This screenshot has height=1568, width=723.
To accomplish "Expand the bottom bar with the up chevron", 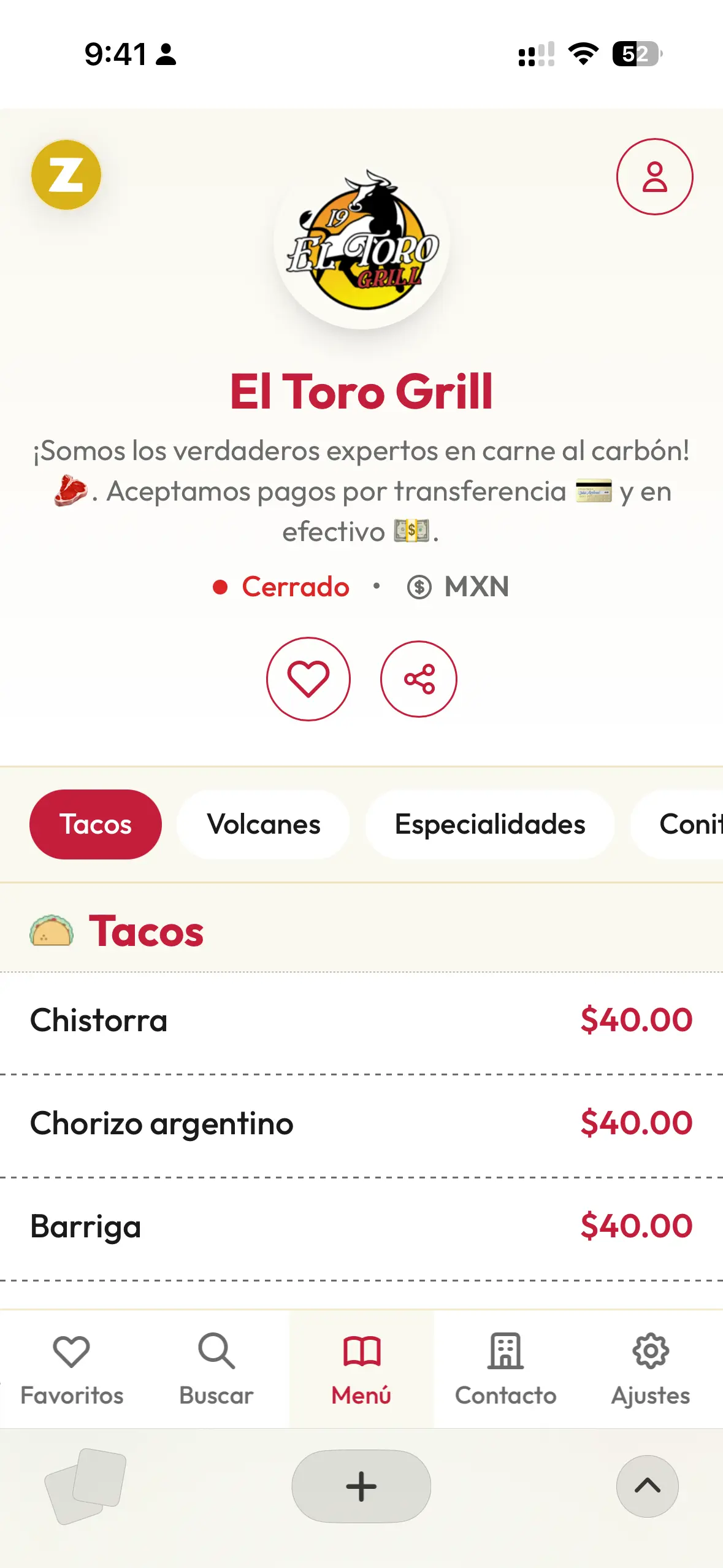I will click(647, 1486).
